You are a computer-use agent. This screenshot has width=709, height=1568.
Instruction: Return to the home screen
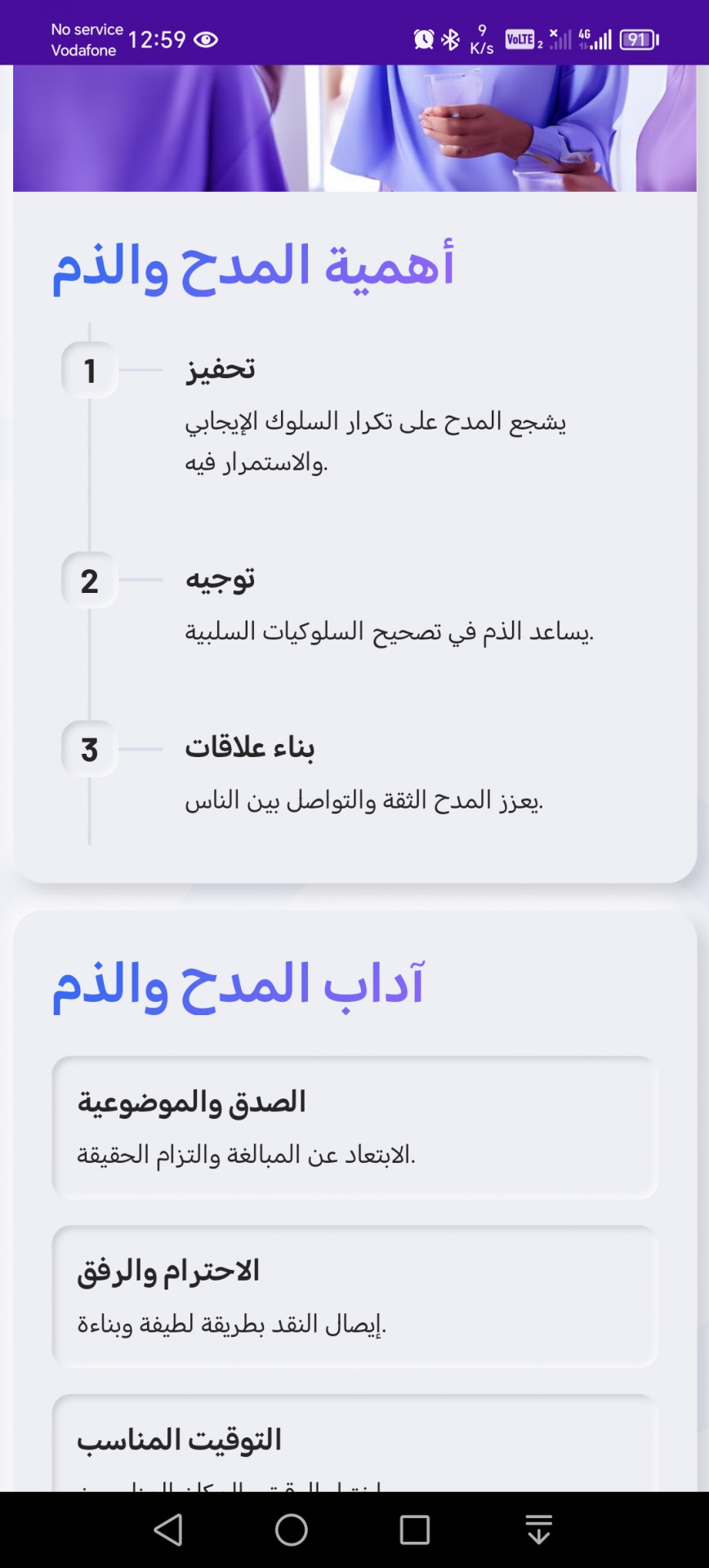tap(292, 1530)
